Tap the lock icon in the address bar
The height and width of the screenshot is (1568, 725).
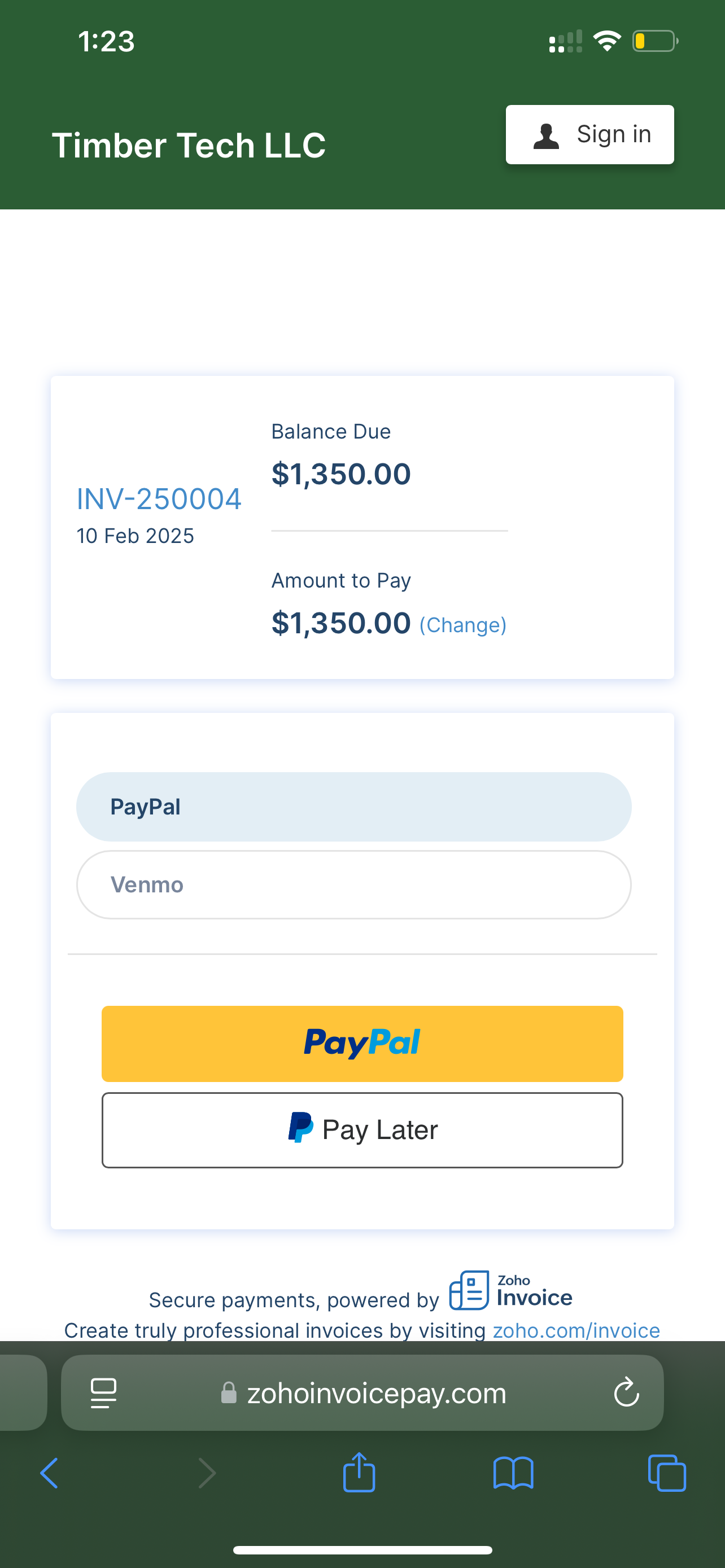229,1392
